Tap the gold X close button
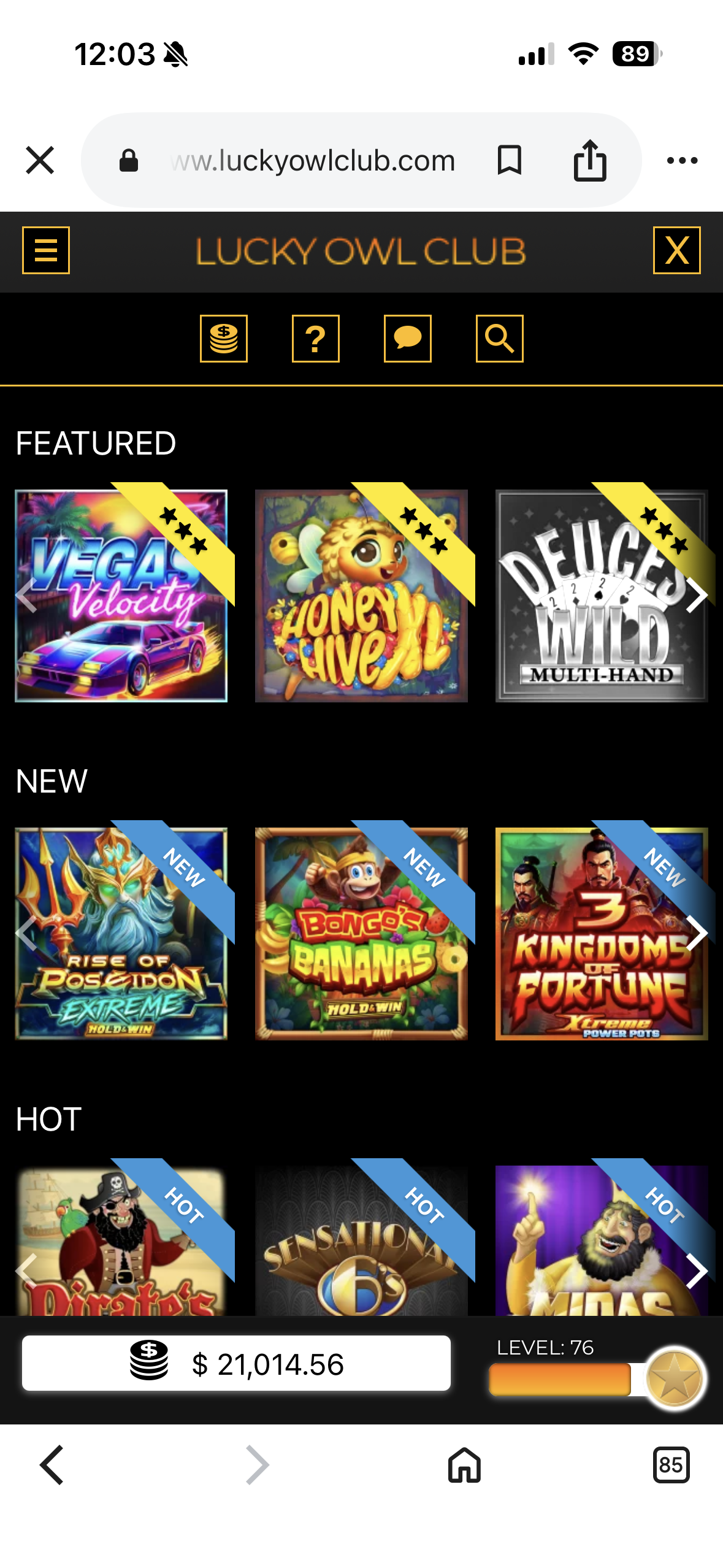Viewport: 723px width, 1568px height. click(x=676, y=250)
